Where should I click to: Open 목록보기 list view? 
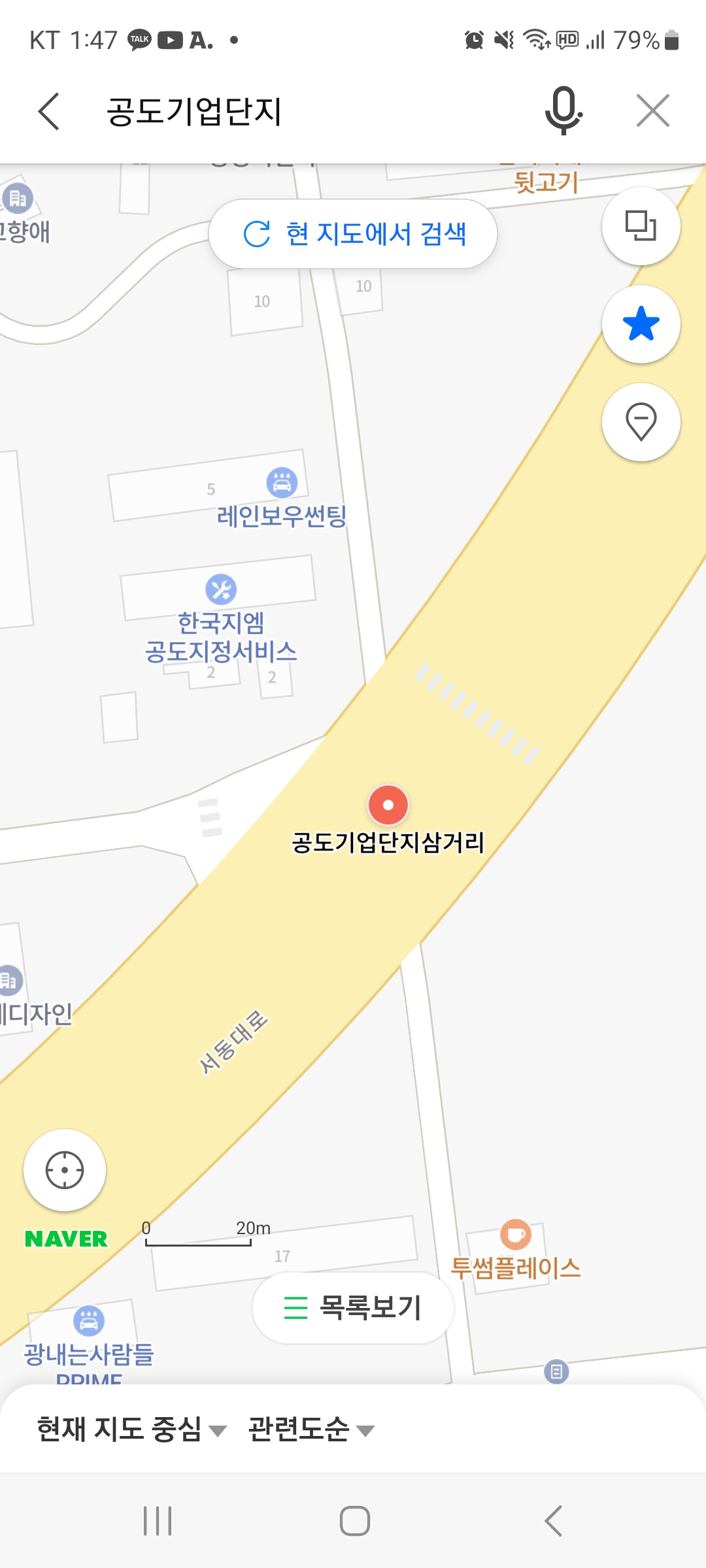coord(353,1308)
